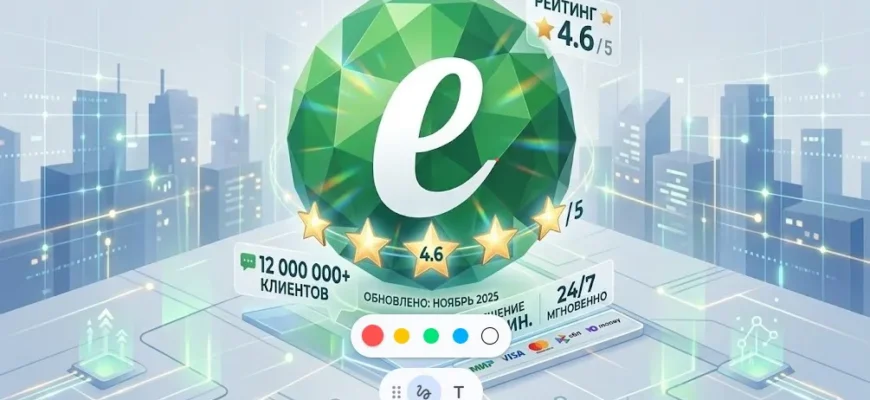Switch to the text tool
The width and height of the screenshot is (870, 400).
tap(458, 392)
